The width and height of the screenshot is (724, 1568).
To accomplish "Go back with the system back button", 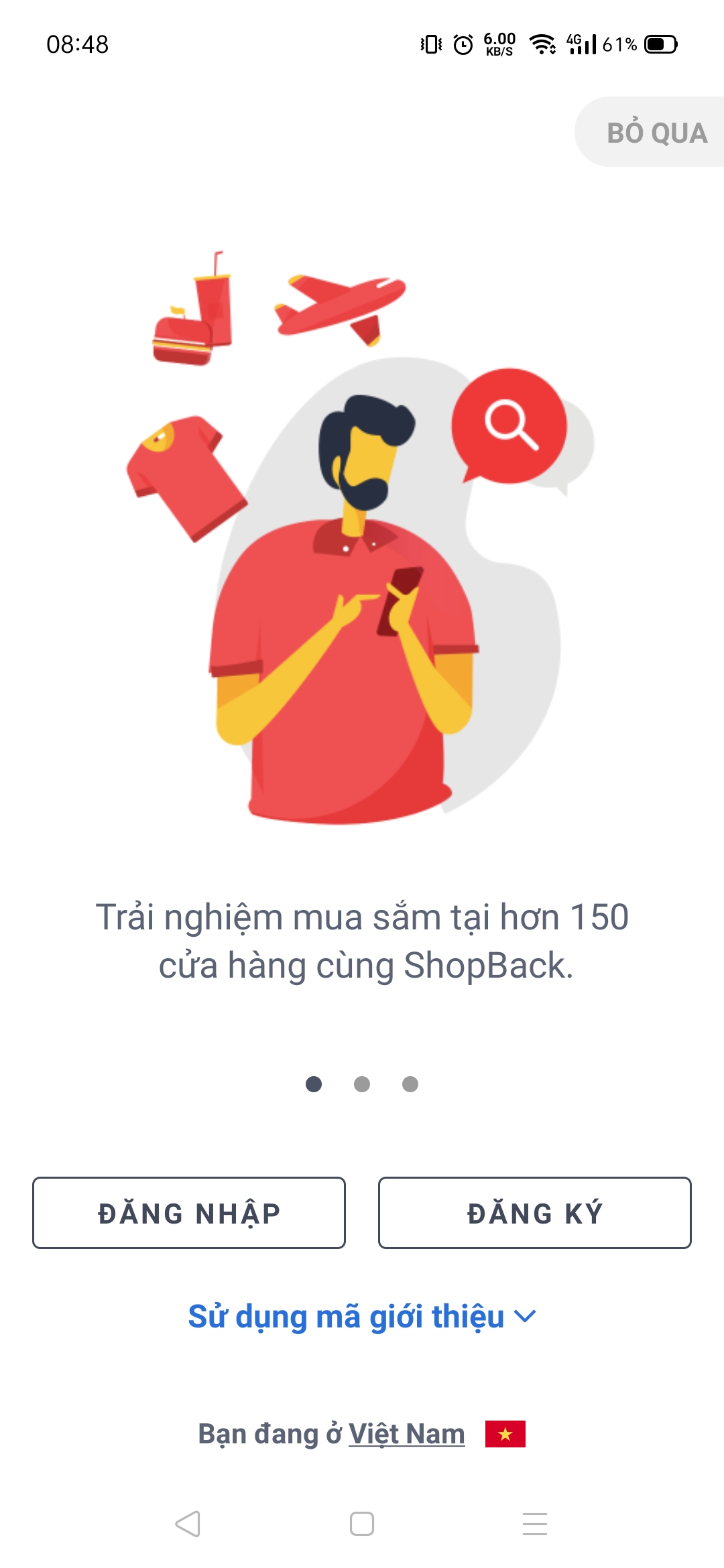I will pos(188,1524).
